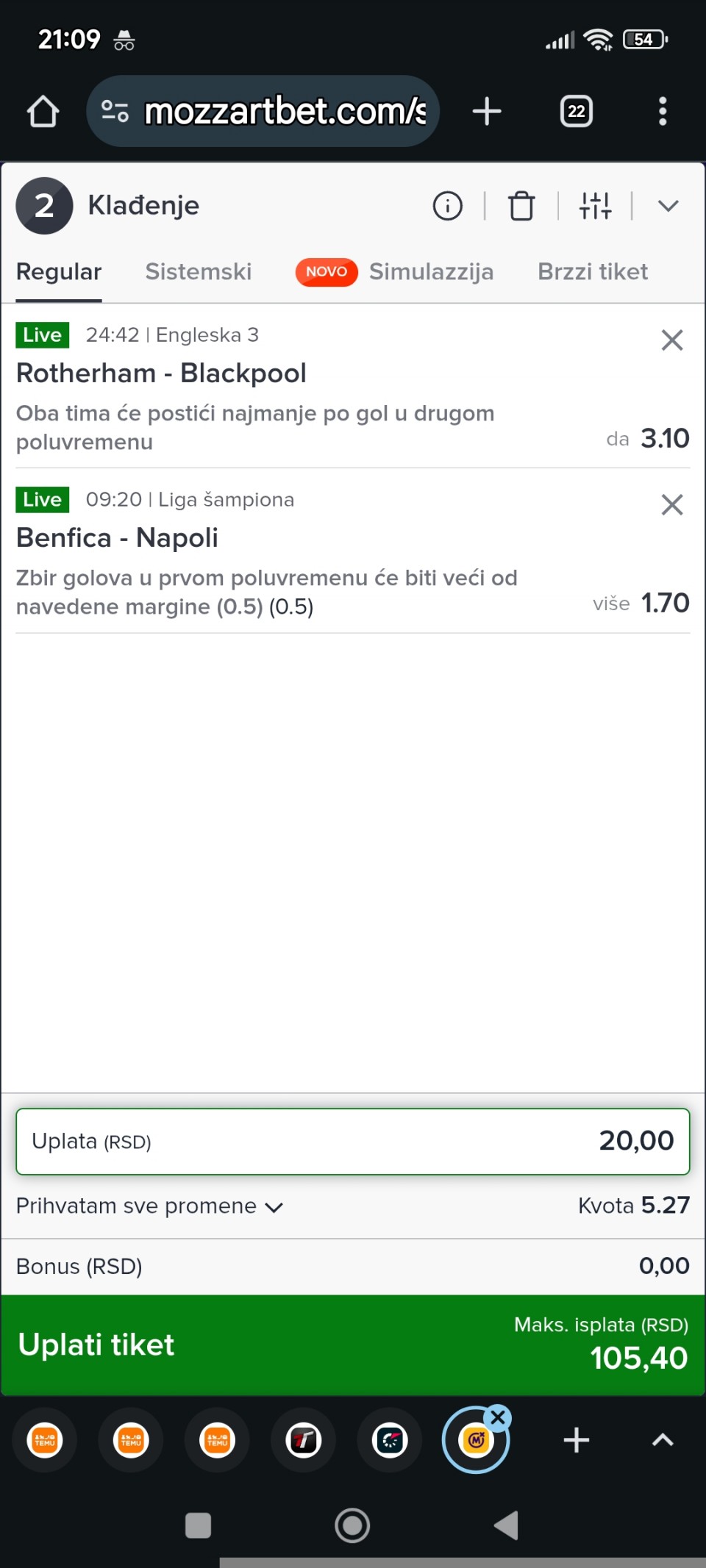Open a new browser tab from the toolbar
This screenshot has height=1568, width=706.
487,112
